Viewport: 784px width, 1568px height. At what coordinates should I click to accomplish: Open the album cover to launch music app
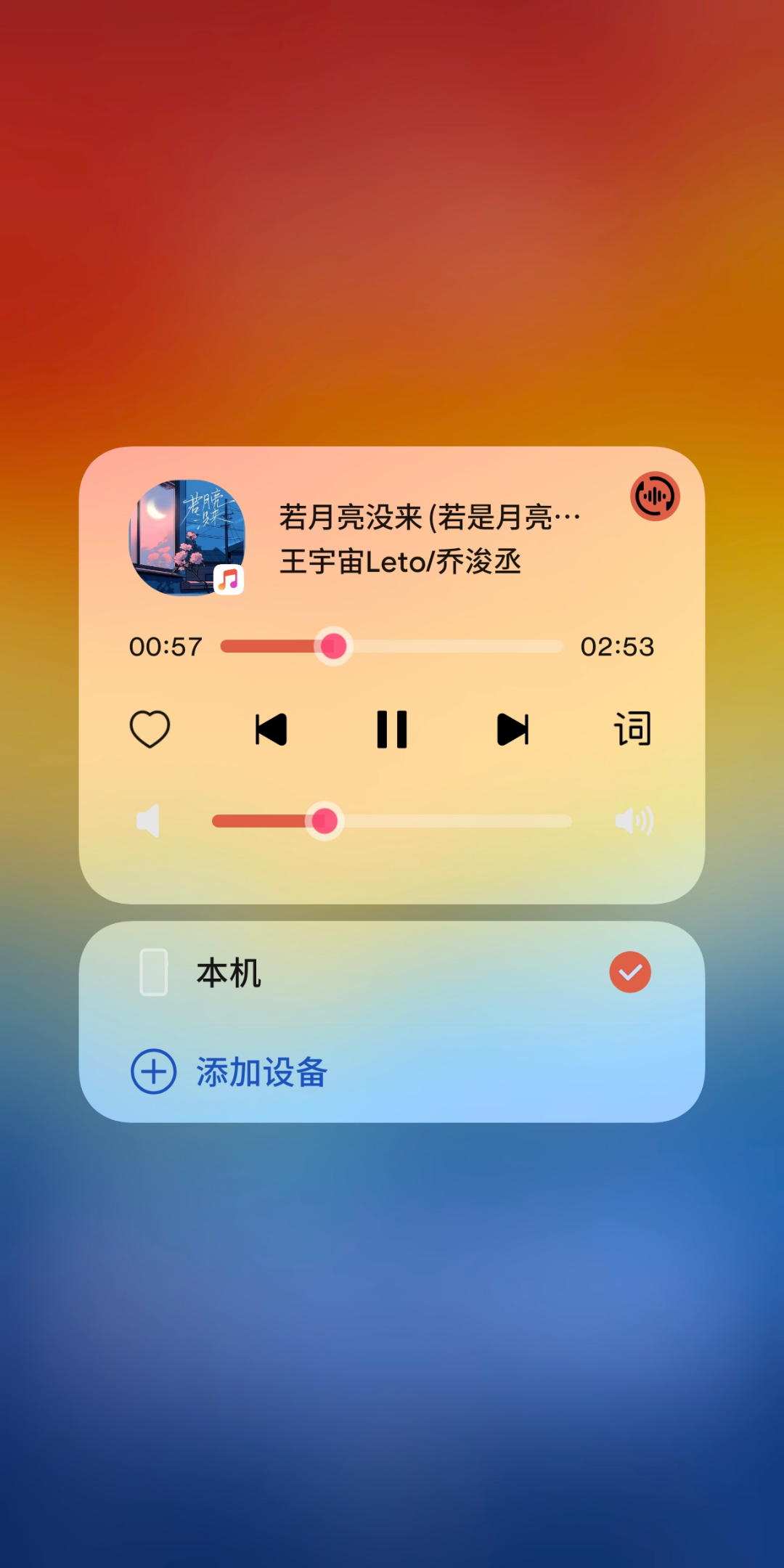pyautogui.click(x=187, y=537)
